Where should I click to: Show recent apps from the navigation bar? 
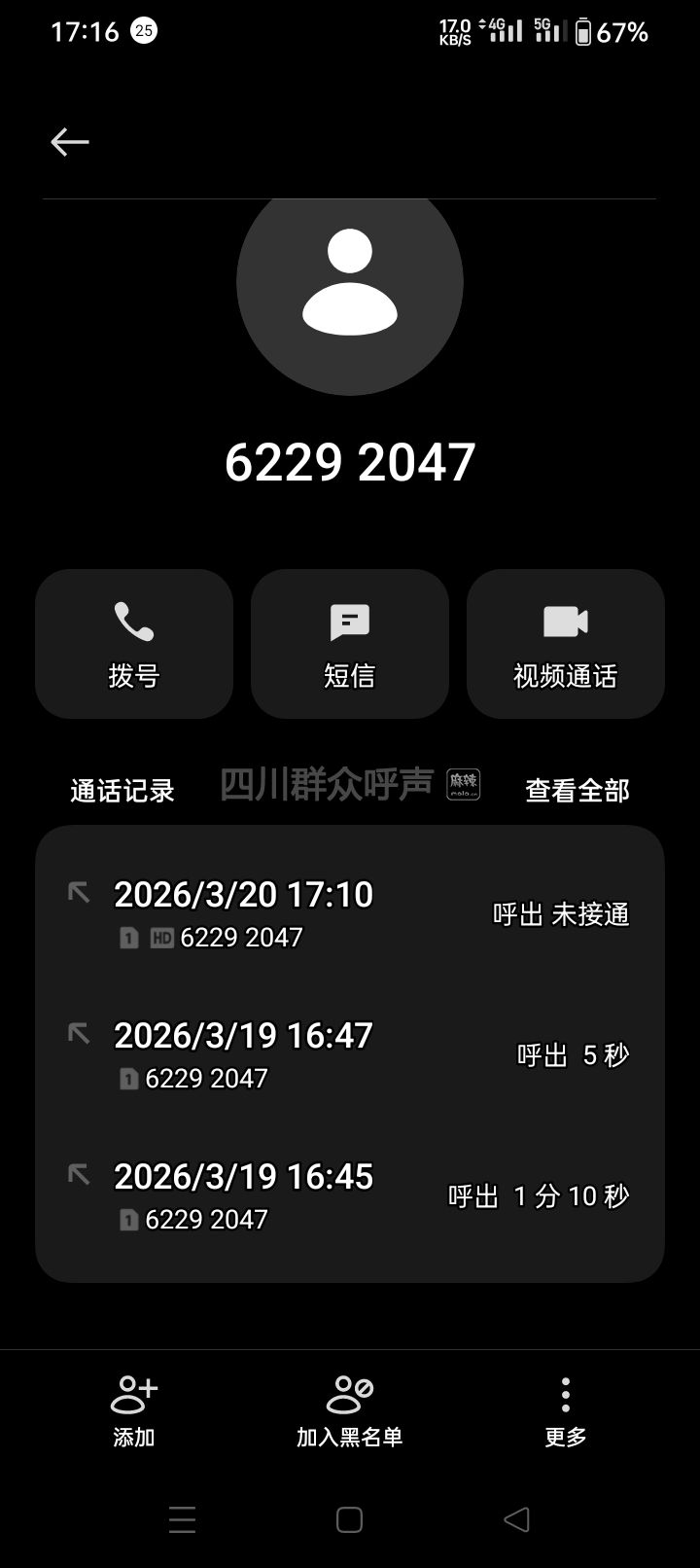pos(182,1519)
